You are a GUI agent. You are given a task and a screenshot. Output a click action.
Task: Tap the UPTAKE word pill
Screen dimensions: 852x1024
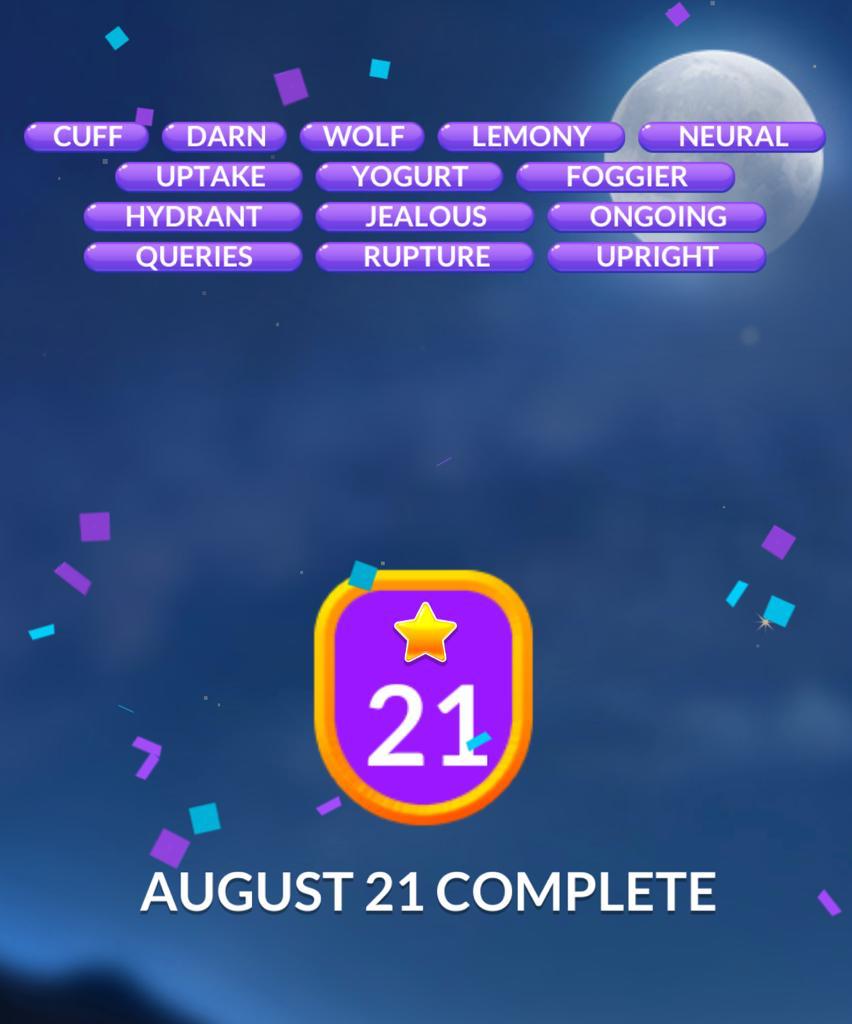[209, 177]
